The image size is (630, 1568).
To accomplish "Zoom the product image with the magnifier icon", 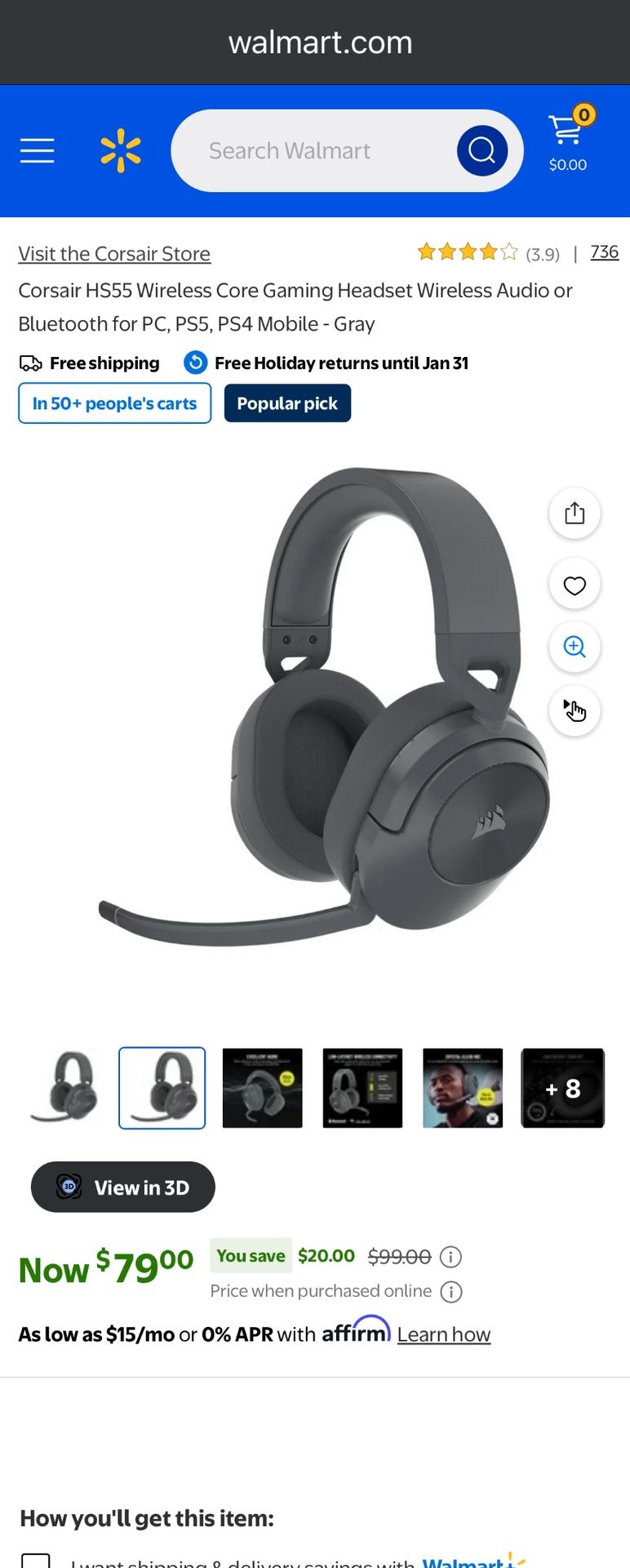I will 575,647.
